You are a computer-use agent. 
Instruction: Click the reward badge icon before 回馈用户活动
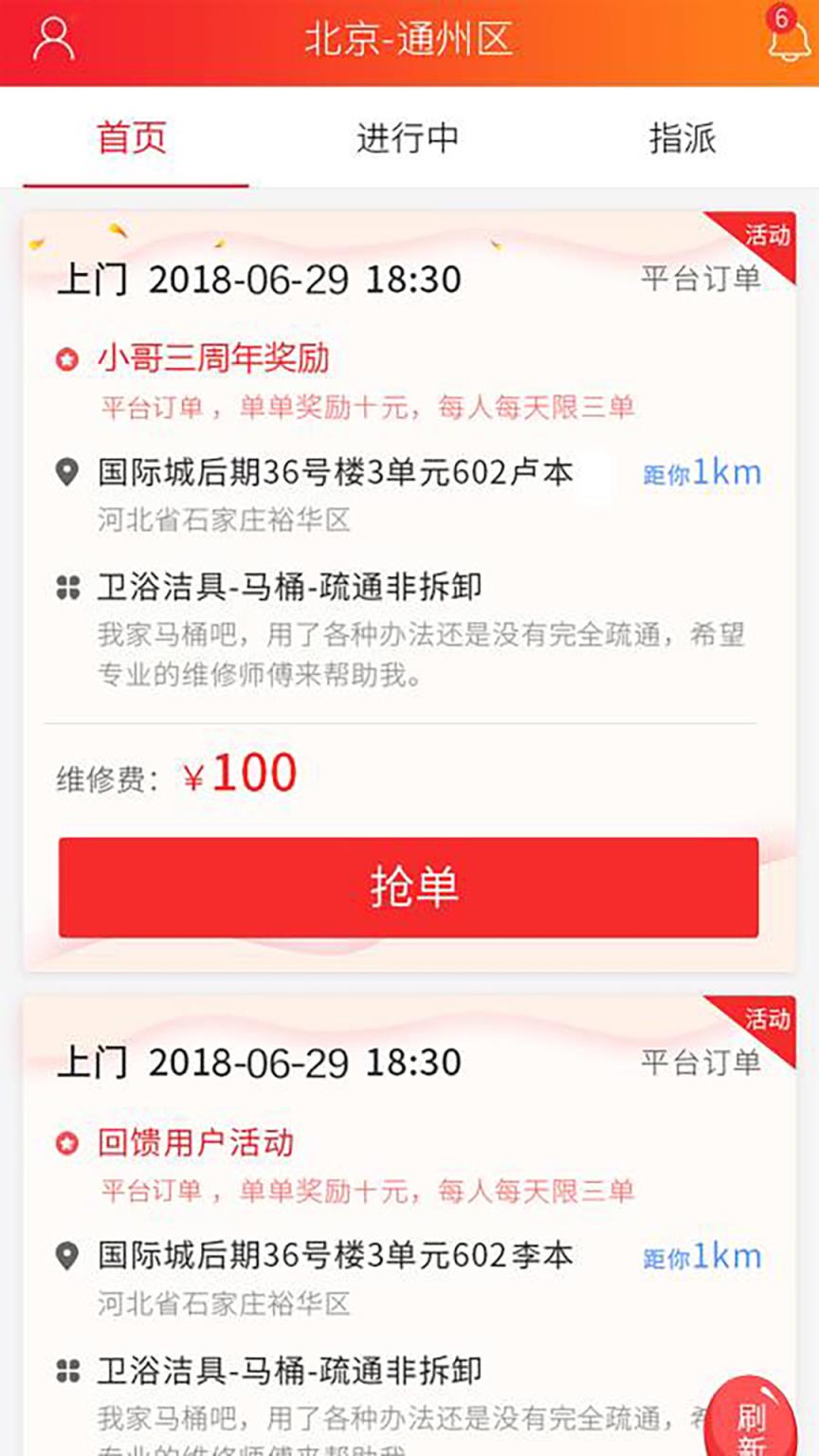click(65, 1142)
